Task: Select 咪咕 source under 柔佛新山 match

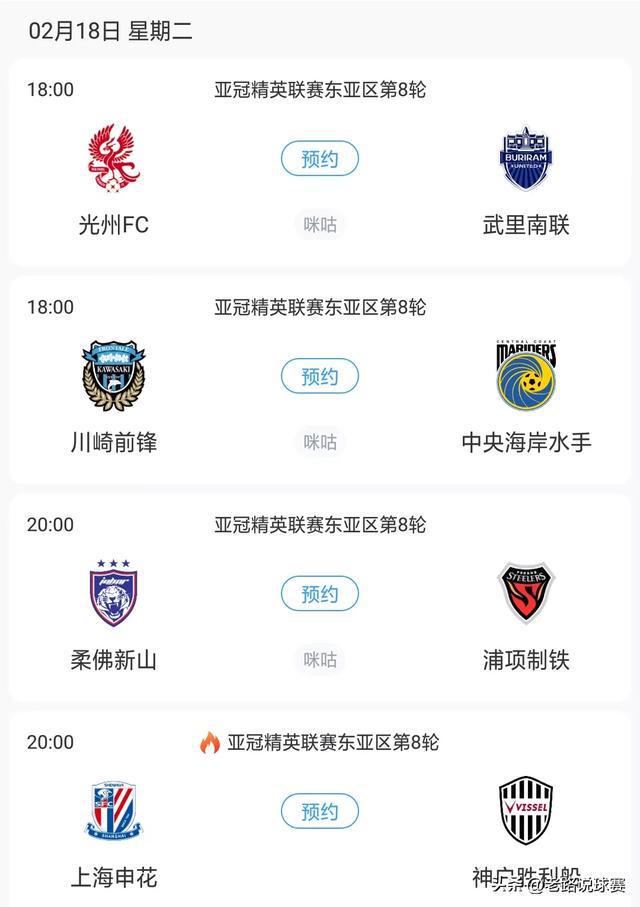Action: [320, 660]
